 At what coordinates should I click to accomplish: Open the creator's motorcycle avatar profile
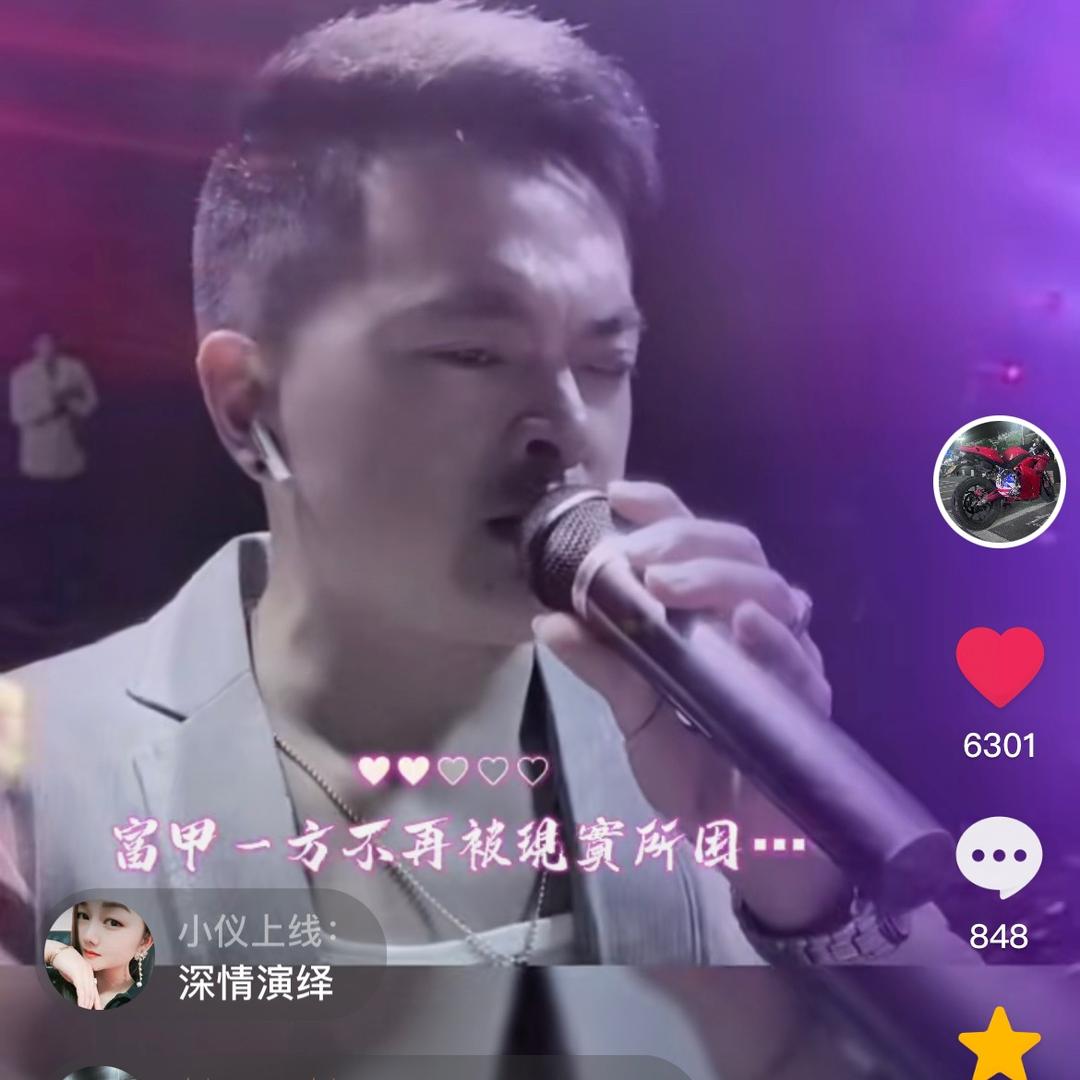tap(999, 481)
